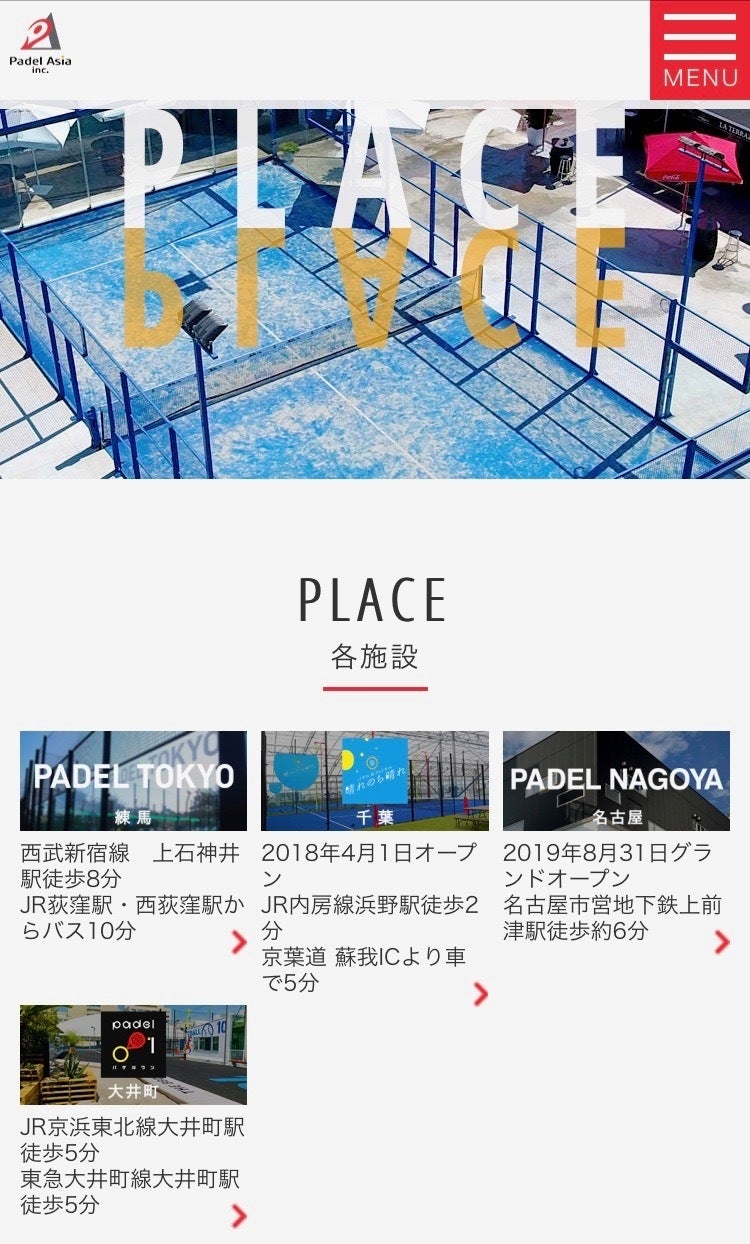
Task: Open the PADEL TOKYO Nerima facility card
Action: pyautogui.click(x=133, y=781)
